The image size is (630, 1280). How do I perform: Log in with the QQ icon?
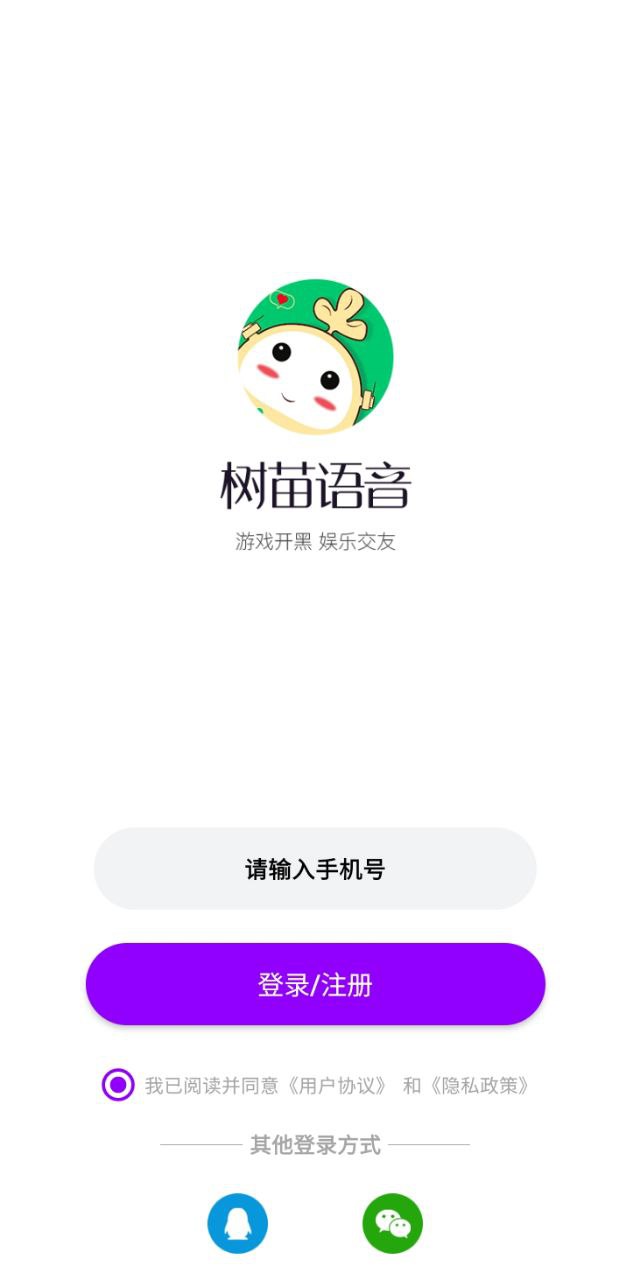238,1223
